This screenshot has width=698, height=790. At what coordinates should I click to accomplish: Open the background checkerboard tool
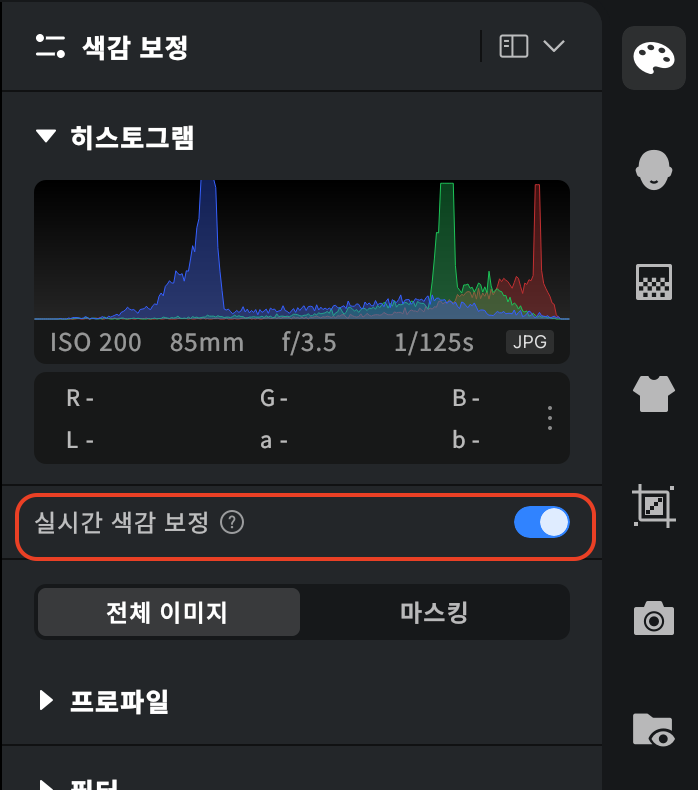click(654, 282)
